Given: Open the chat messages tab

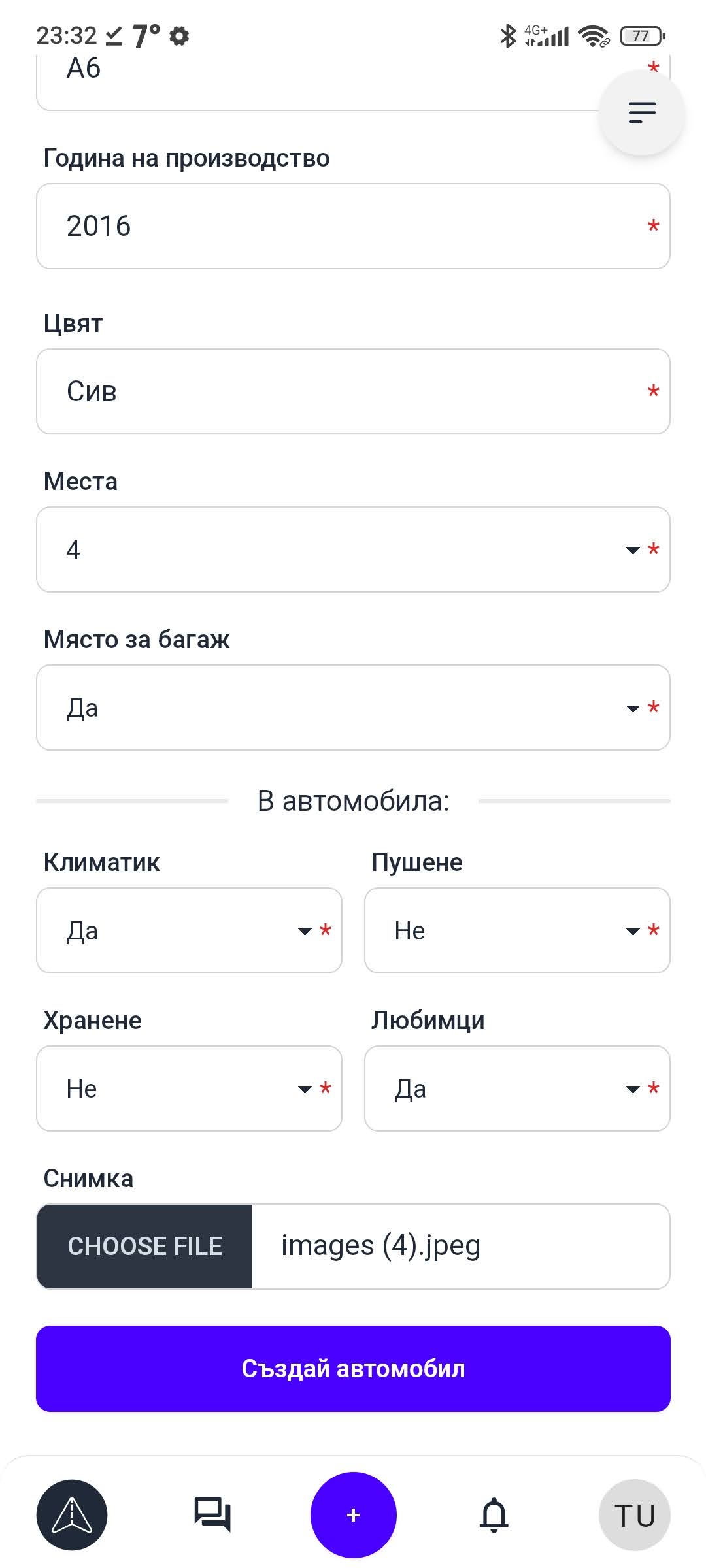Looking at the screenshot, I should coord(212,1515).
